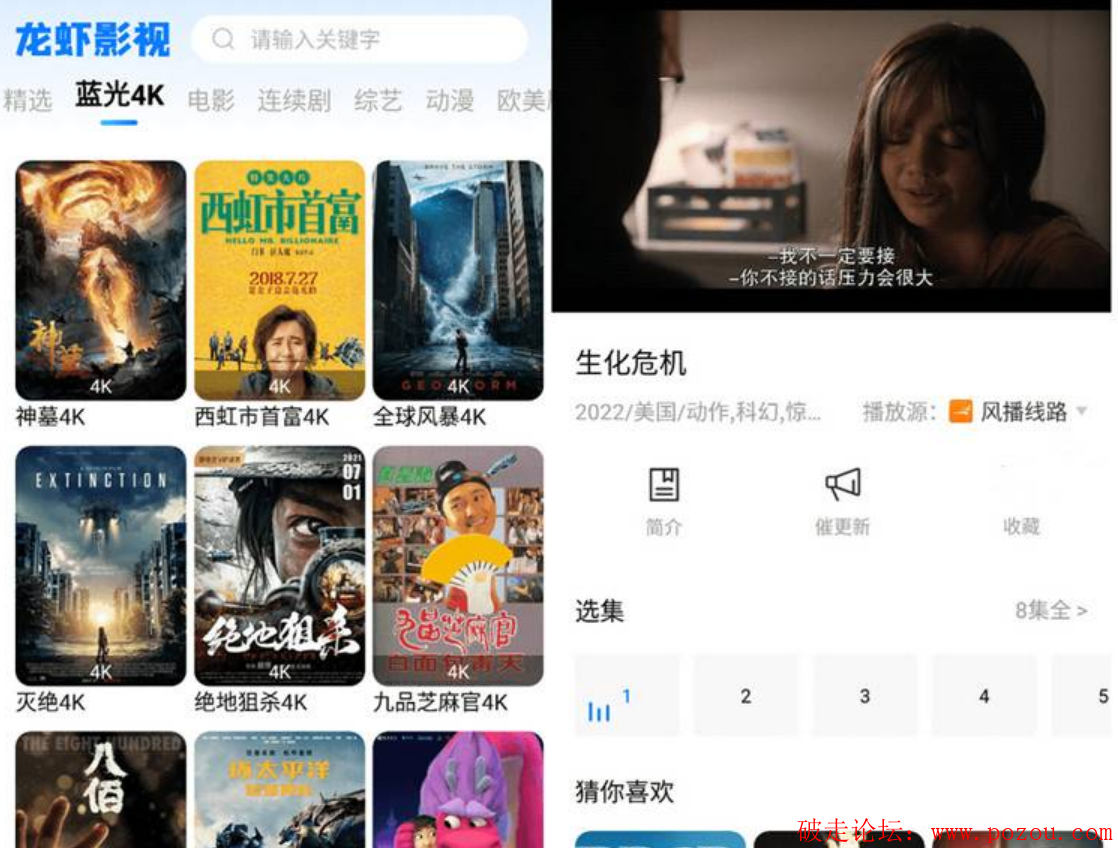Image resolution: width=1118 pixels, height=848 pixels.
Task: Open the 西虹市首富4K poster
Action: [x=279, y=281]
